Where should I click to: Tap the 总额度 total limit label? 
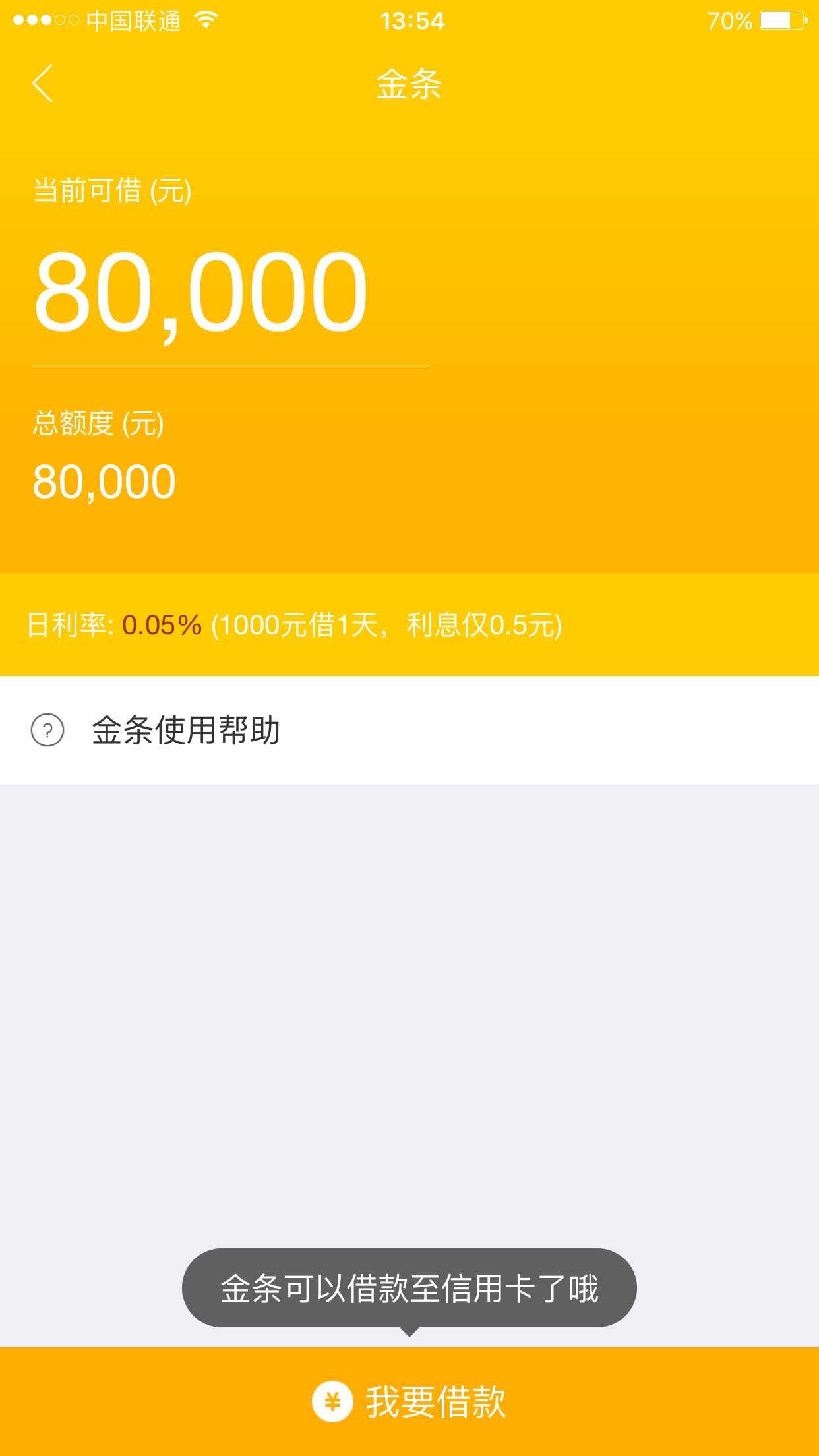(99, 425)
